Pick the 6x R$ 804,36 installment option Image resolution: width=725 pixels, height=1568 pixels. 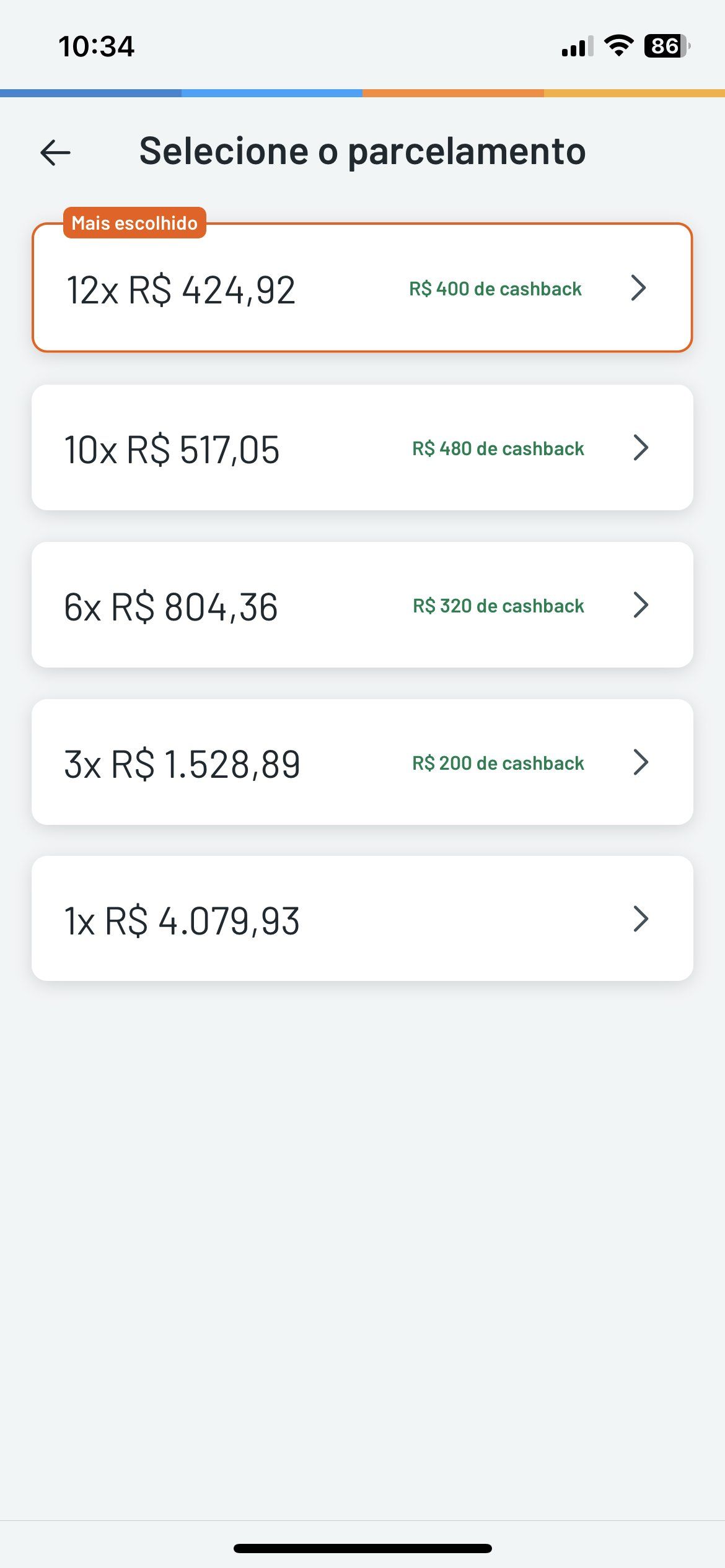[362, 605]
